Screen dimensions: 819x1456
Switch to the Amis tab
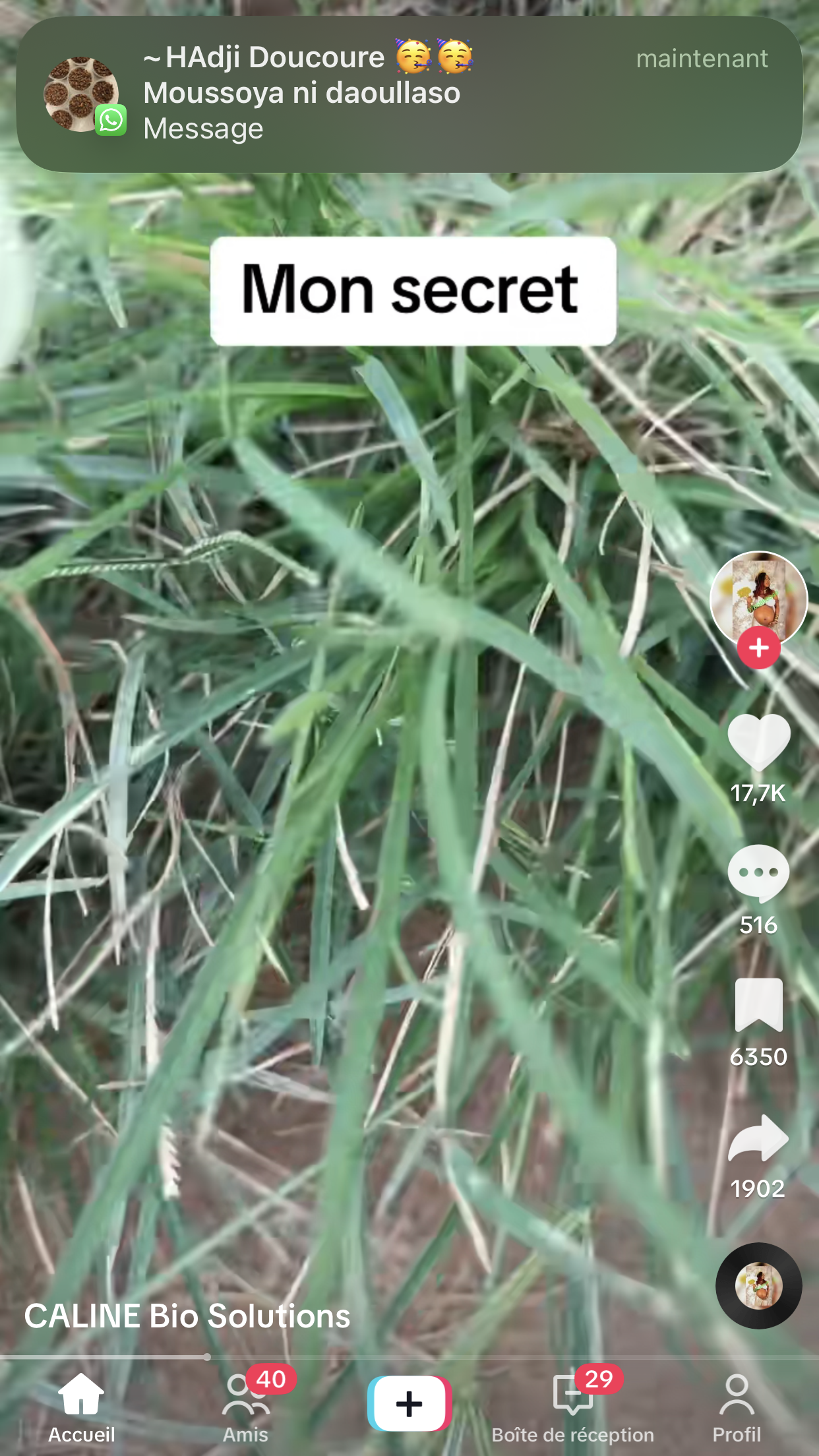pos(246,1407)
